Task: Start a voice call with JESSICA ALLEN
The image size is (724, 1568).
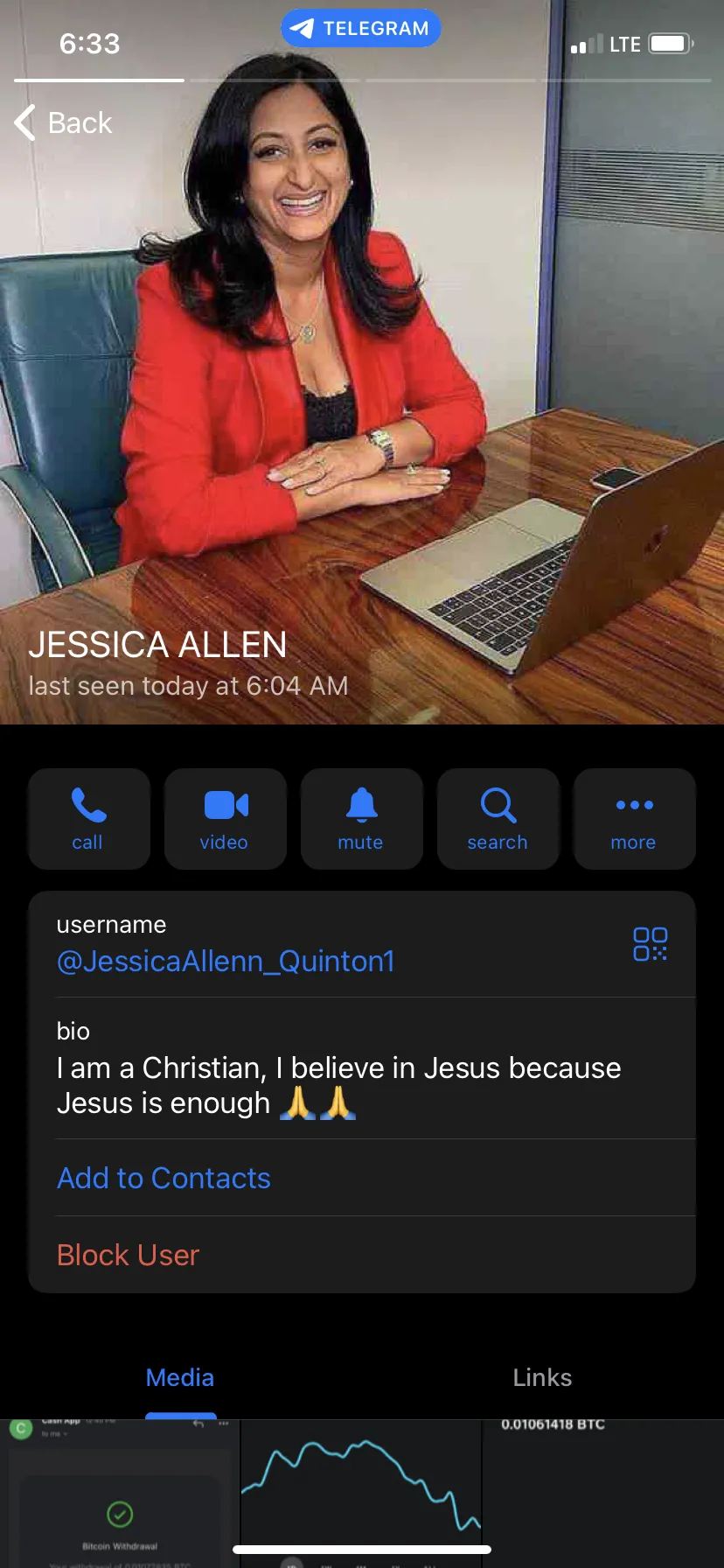Action: [x=88, y=819]
